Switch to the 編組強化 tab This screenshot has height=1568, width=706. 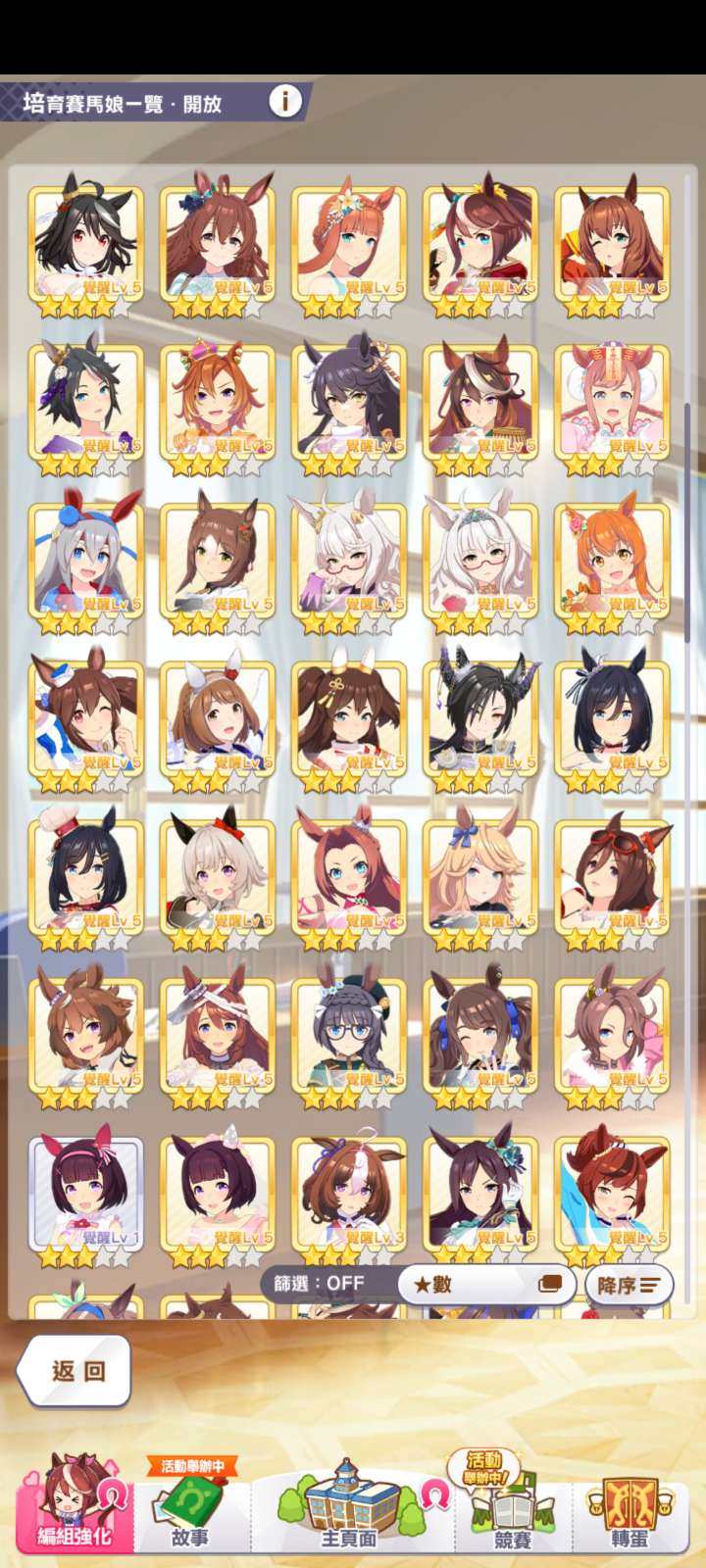coord(74,1514)
